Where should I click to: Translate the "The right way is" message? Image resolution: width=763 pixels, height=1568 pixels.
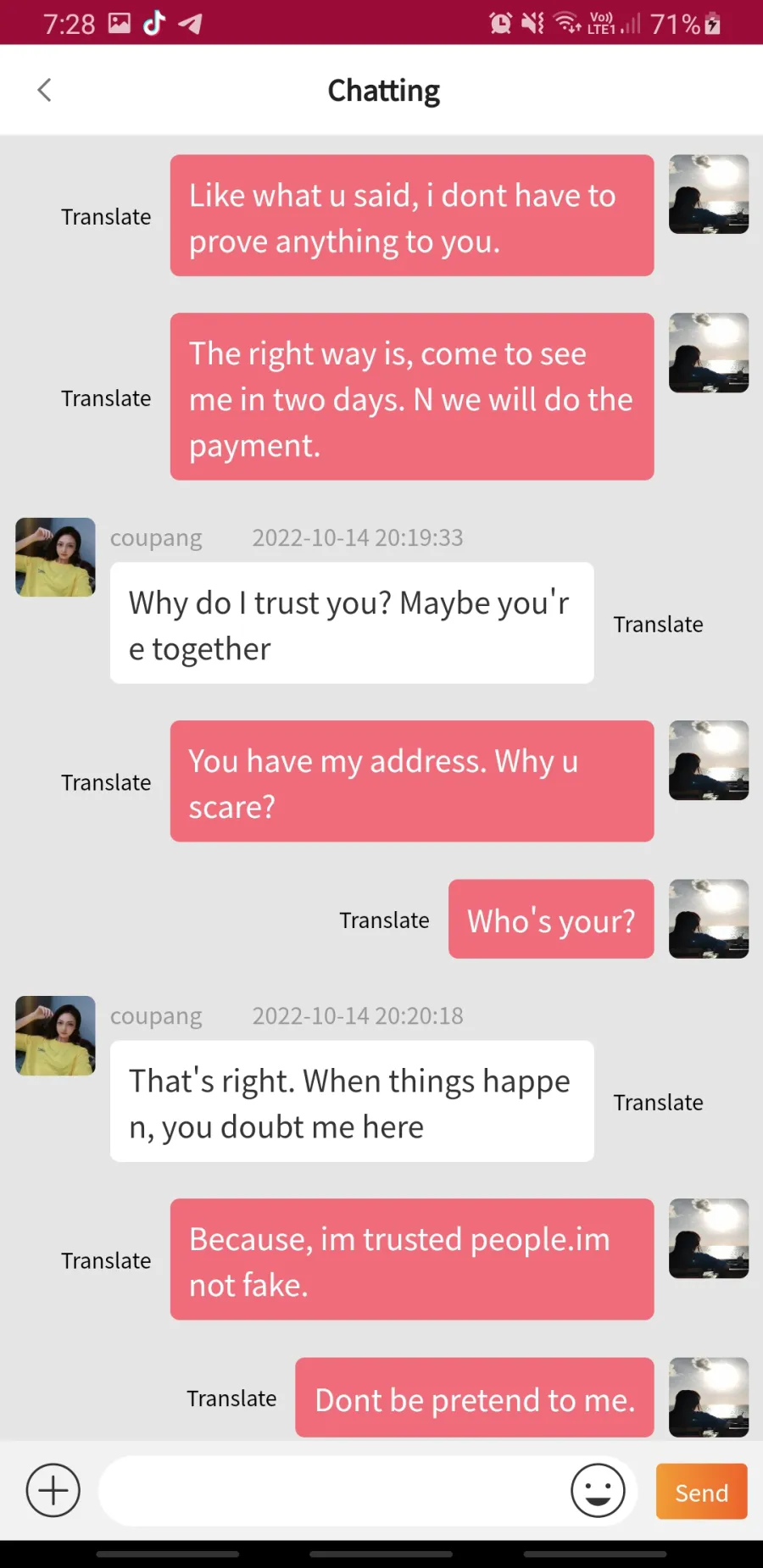106,398
